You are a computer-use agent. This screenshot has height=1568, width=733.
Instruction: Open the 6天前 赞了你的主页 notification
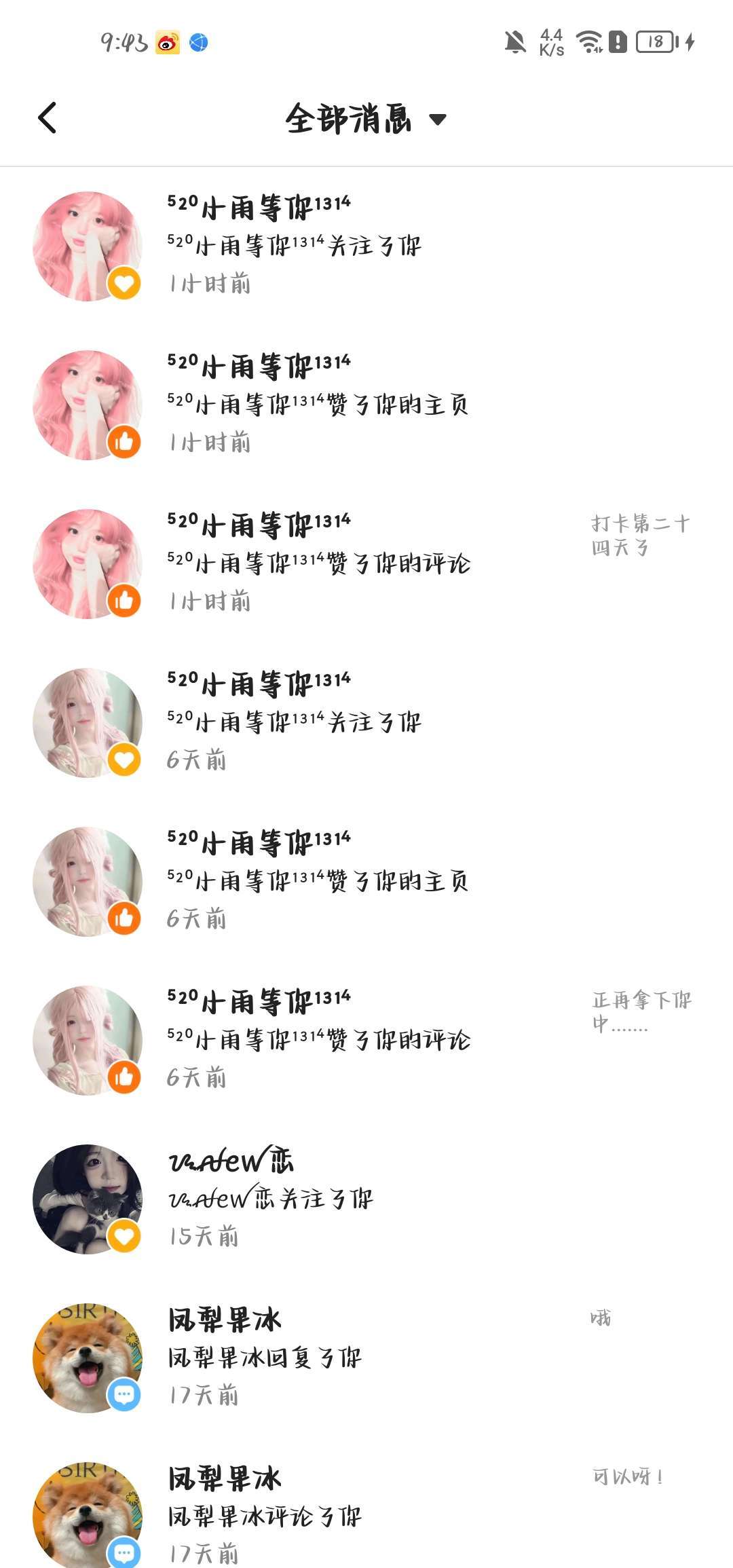(x=366, y=881)
